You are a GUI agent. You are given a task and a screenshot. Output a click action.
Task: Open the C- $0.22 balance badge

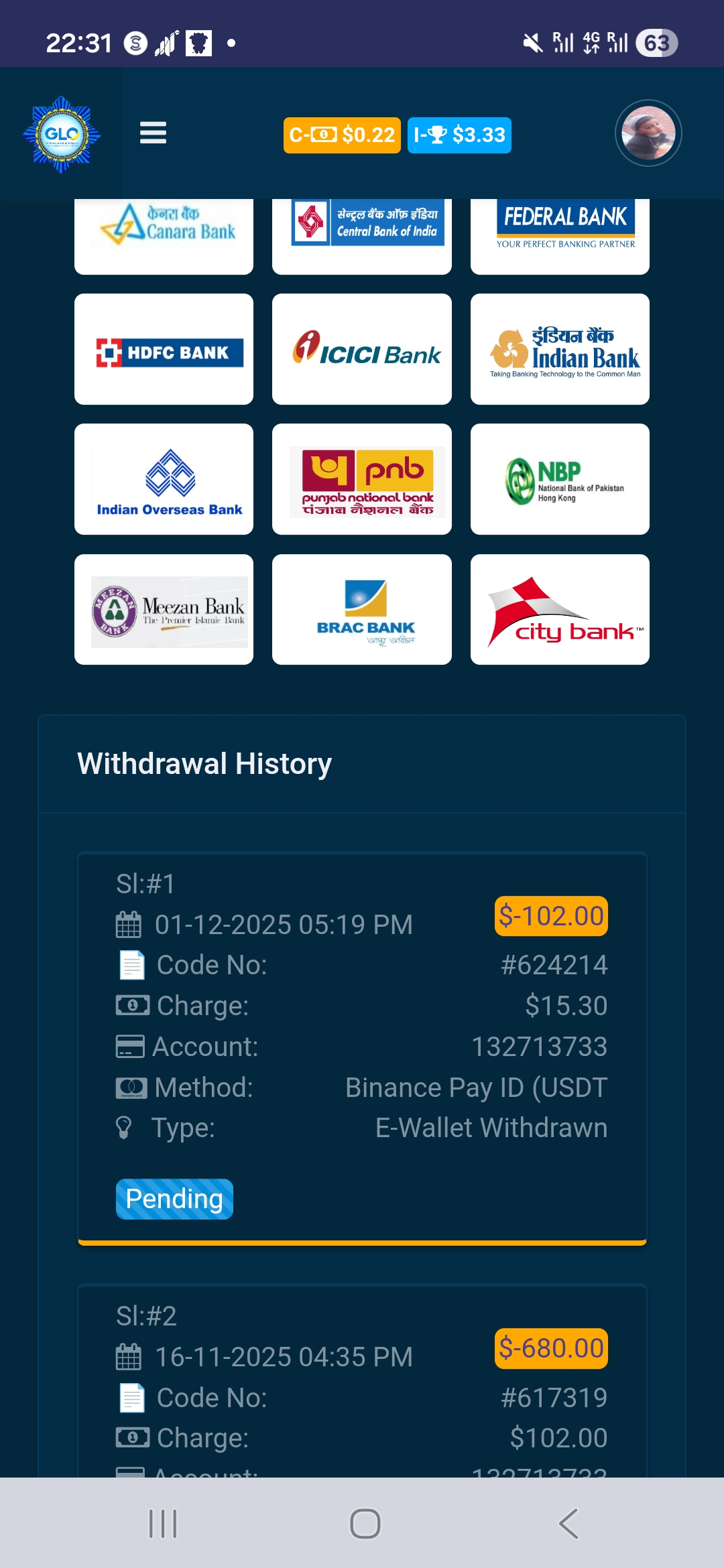tap(342, 135)
